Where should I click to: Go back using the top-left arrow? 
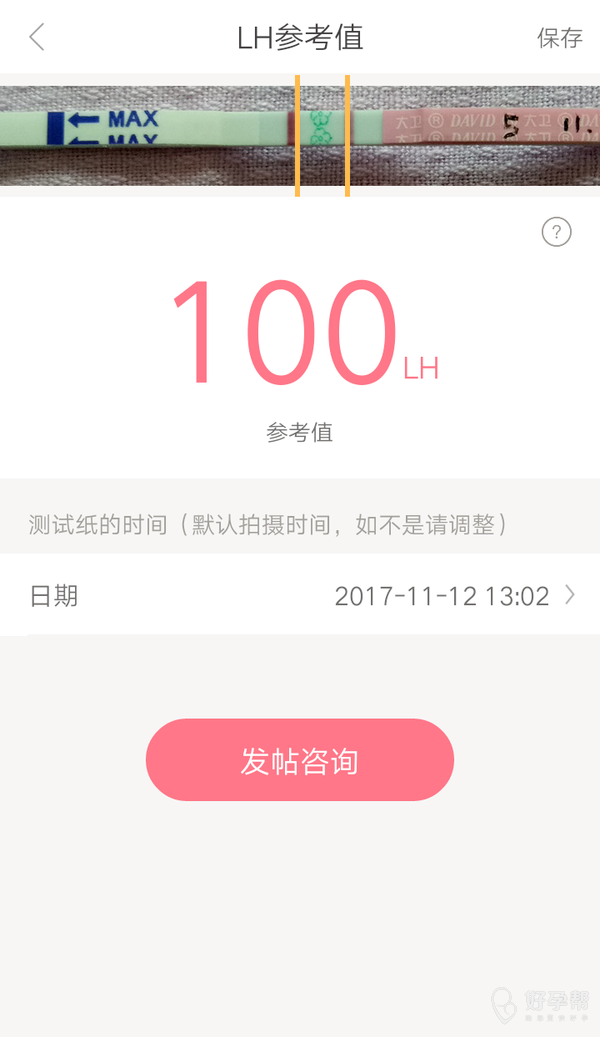(x=37, y=38)
